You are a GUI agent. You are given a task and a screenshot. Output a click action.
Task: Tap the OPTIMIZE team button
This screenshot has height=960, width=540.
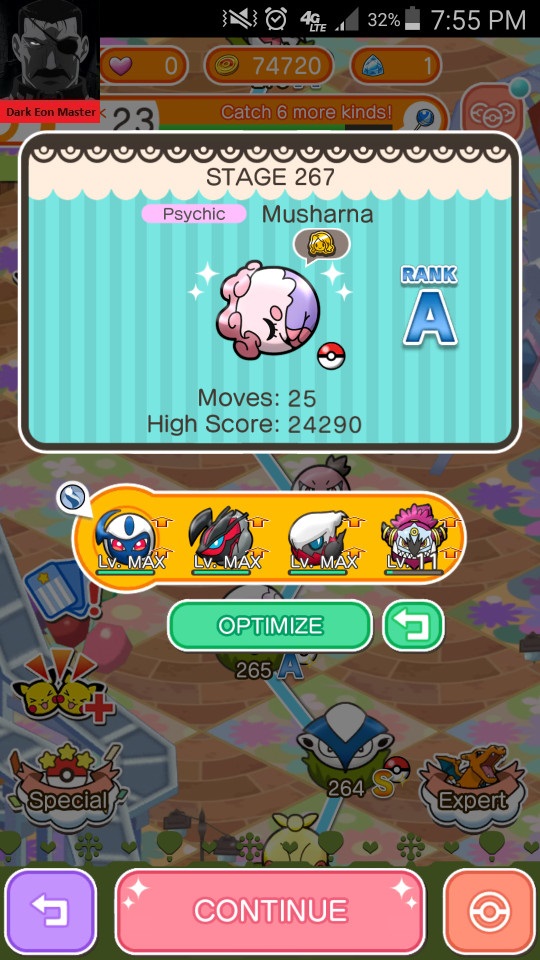[x=270, y=625]
